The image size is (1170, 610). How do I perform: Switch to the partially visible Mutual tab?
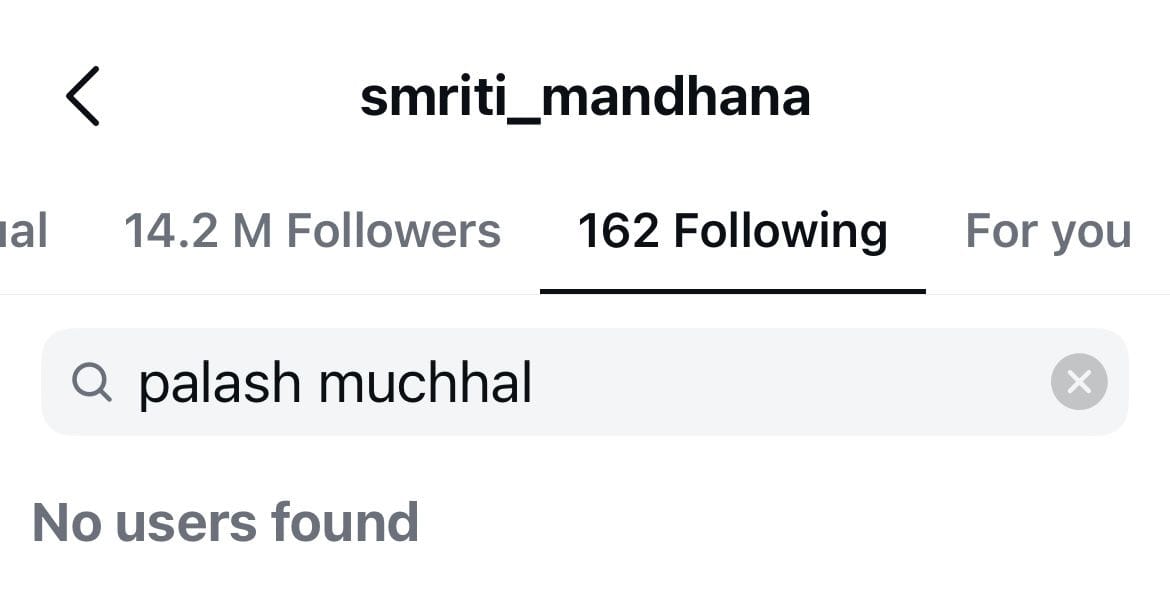pyautogui.click(x=22, y=232)
